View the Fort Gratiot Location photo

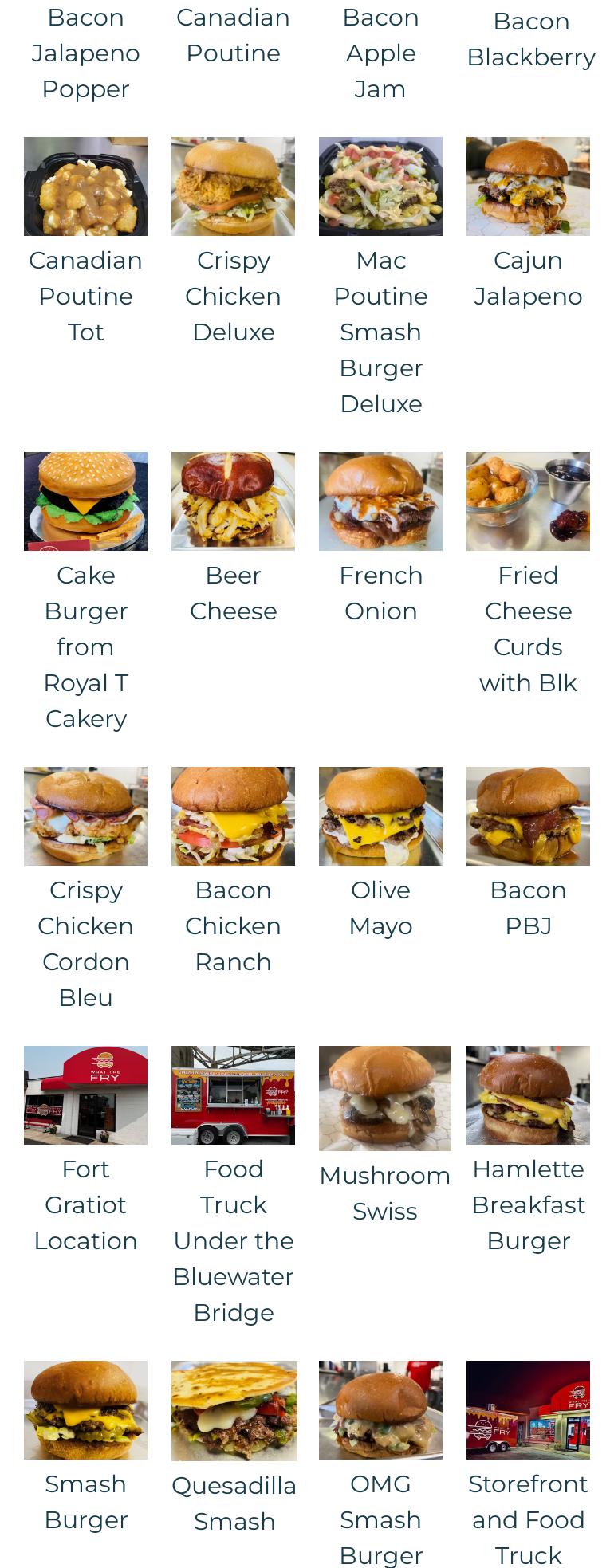pos(85,1095)
